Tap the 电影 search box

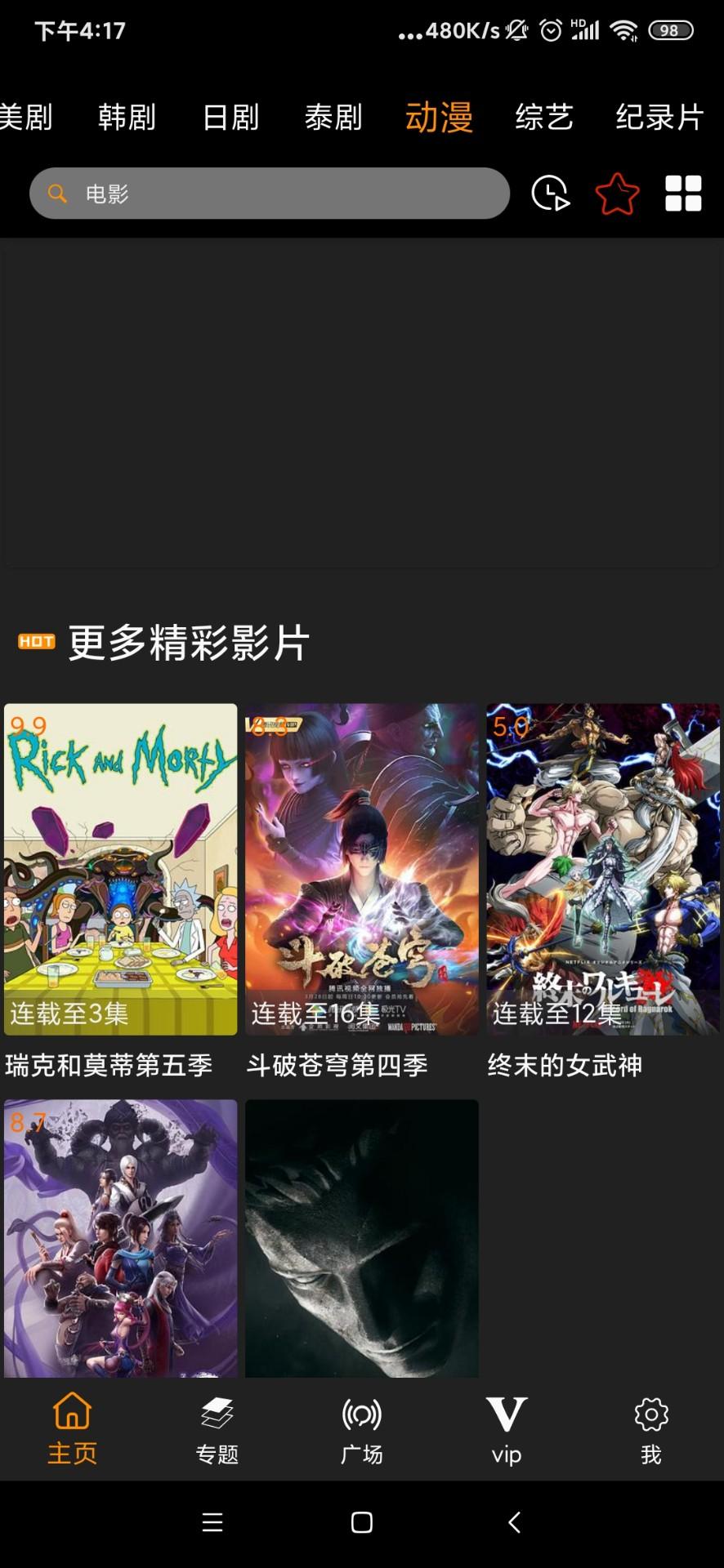[x=270, y=194]
